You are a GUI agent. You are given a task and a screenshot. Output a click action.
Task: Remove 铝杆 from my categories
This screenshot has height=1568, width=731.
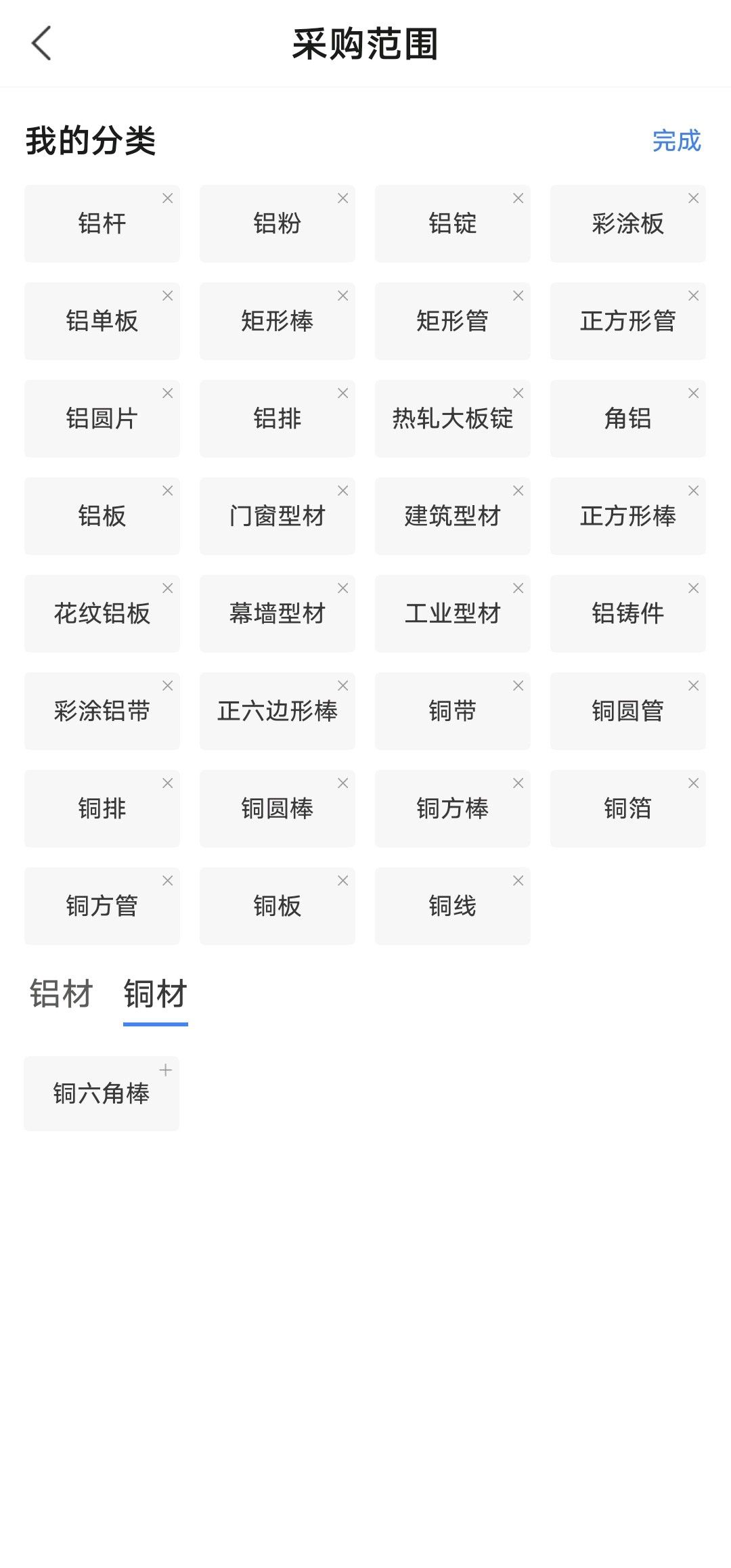168,198
